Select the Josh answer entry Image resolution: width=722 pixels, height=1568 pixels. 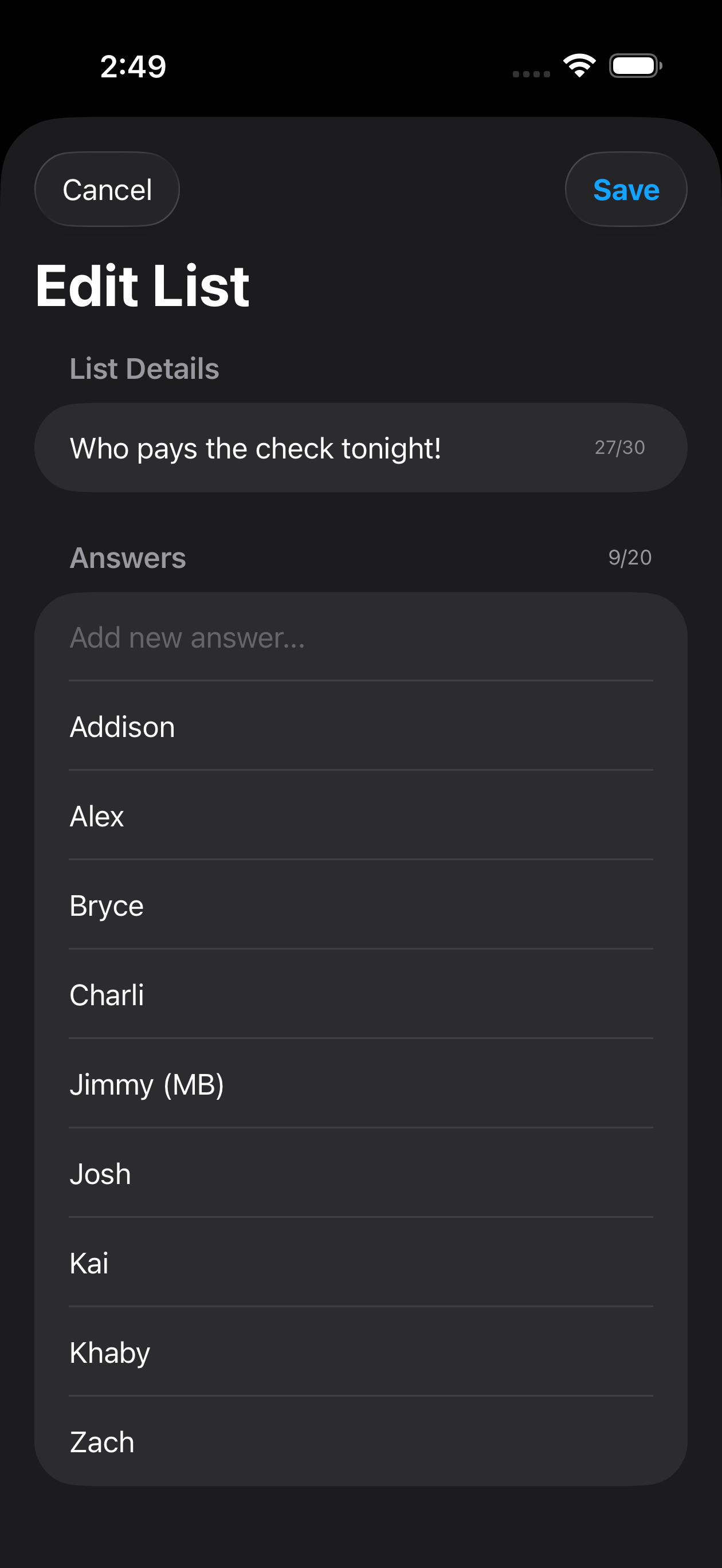[100, 1174]
